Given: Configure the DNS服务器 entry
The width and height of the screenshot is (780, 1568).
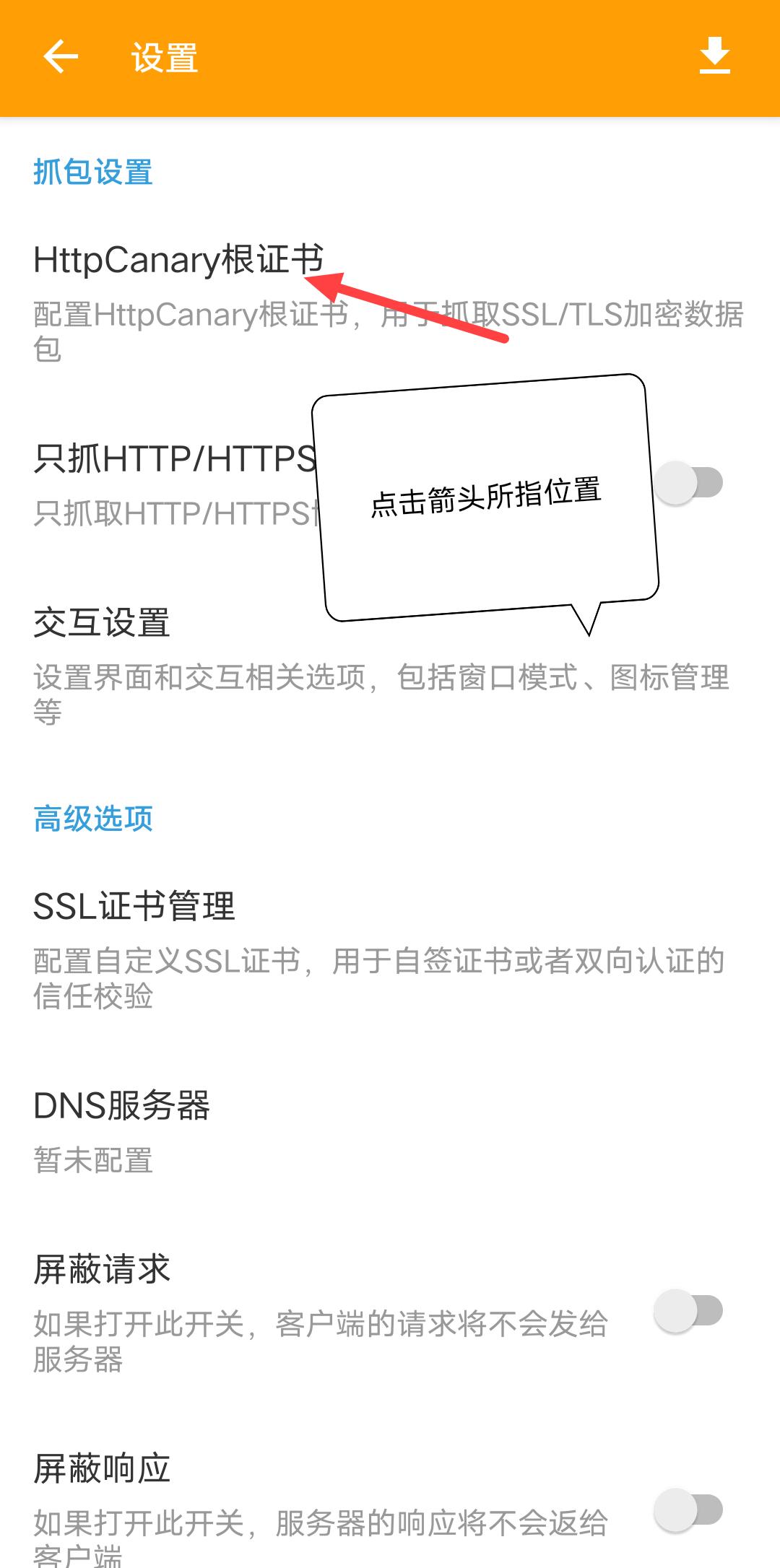Looking at the screenshot, I should [x=121, y=1106].
